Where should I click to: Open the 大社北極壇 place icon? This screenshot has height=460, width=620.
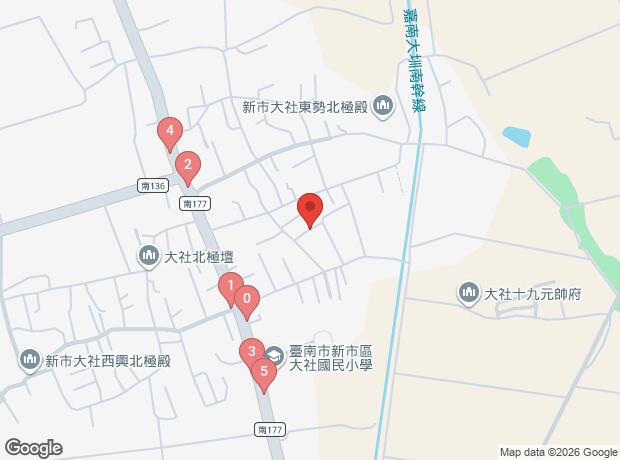[x=149, y=257]
